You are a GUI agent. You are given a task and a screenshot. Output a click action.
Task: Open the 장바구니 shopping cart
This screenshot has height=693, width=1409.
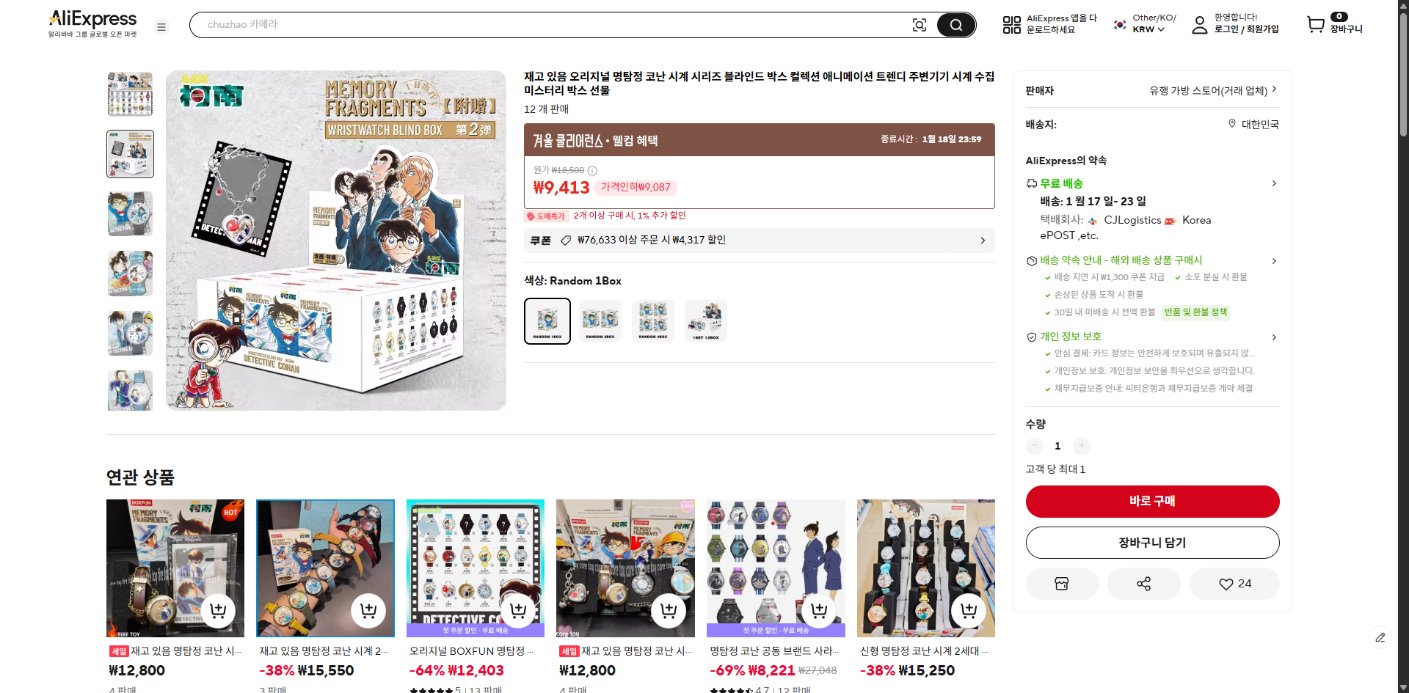point(1334,24)
